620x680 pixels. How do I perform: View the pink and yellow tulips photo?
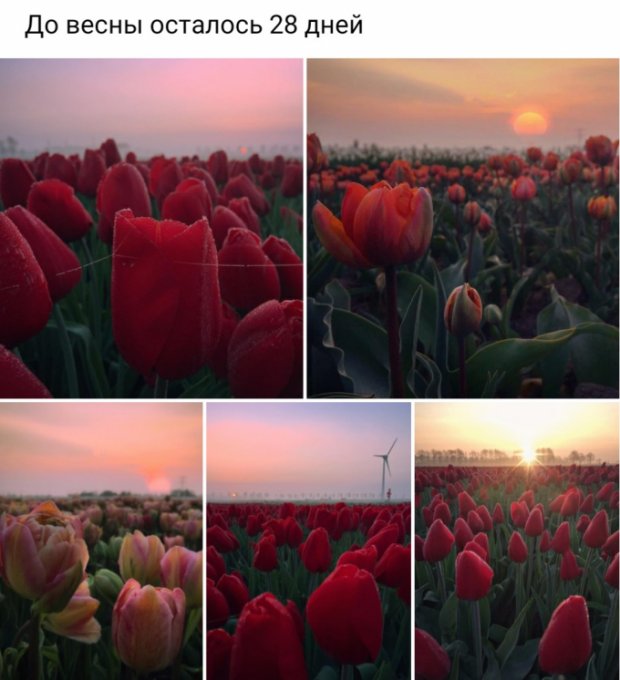click(101, 540)
